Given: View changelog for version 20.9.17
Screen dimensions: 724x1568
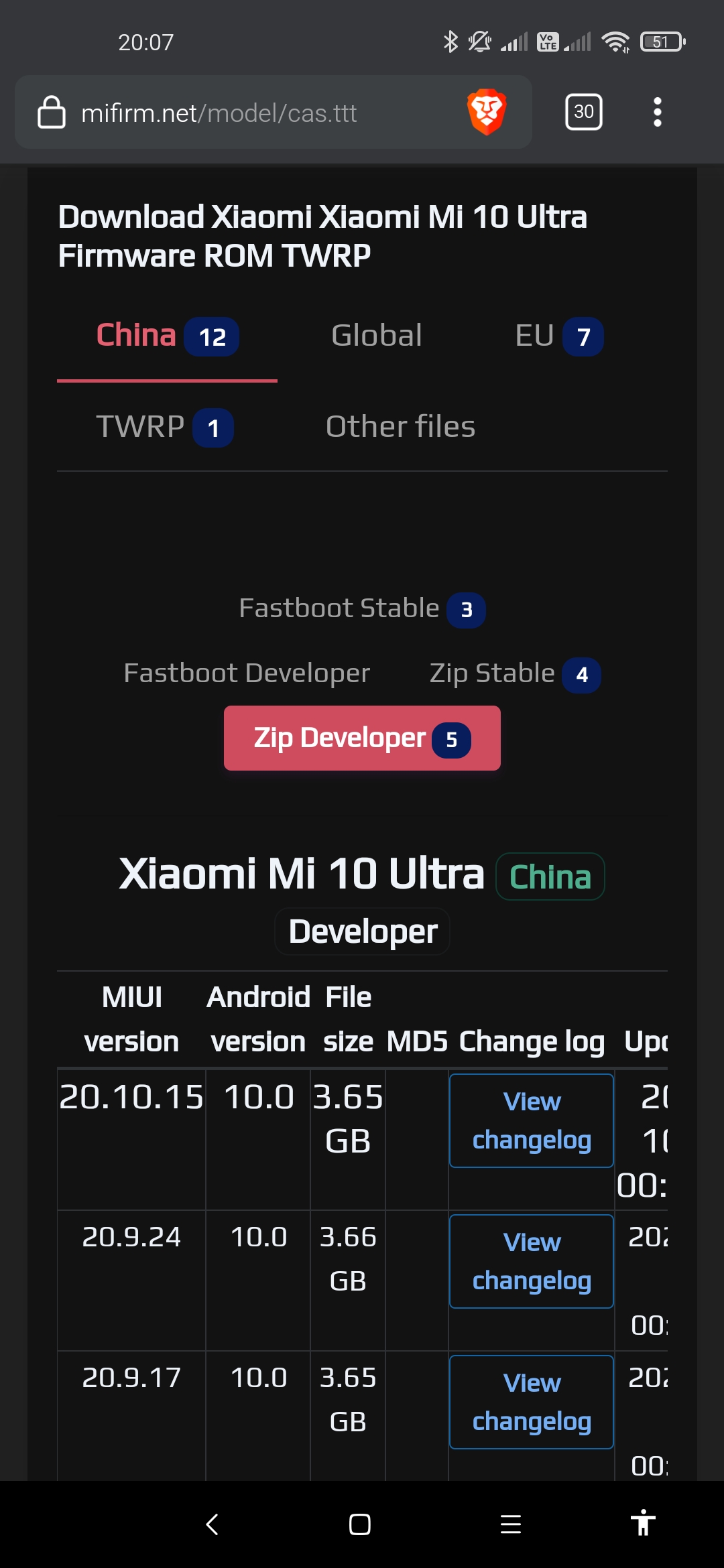Looking at the screenshot, I should pyautogui.click(x=532, y=1402).
